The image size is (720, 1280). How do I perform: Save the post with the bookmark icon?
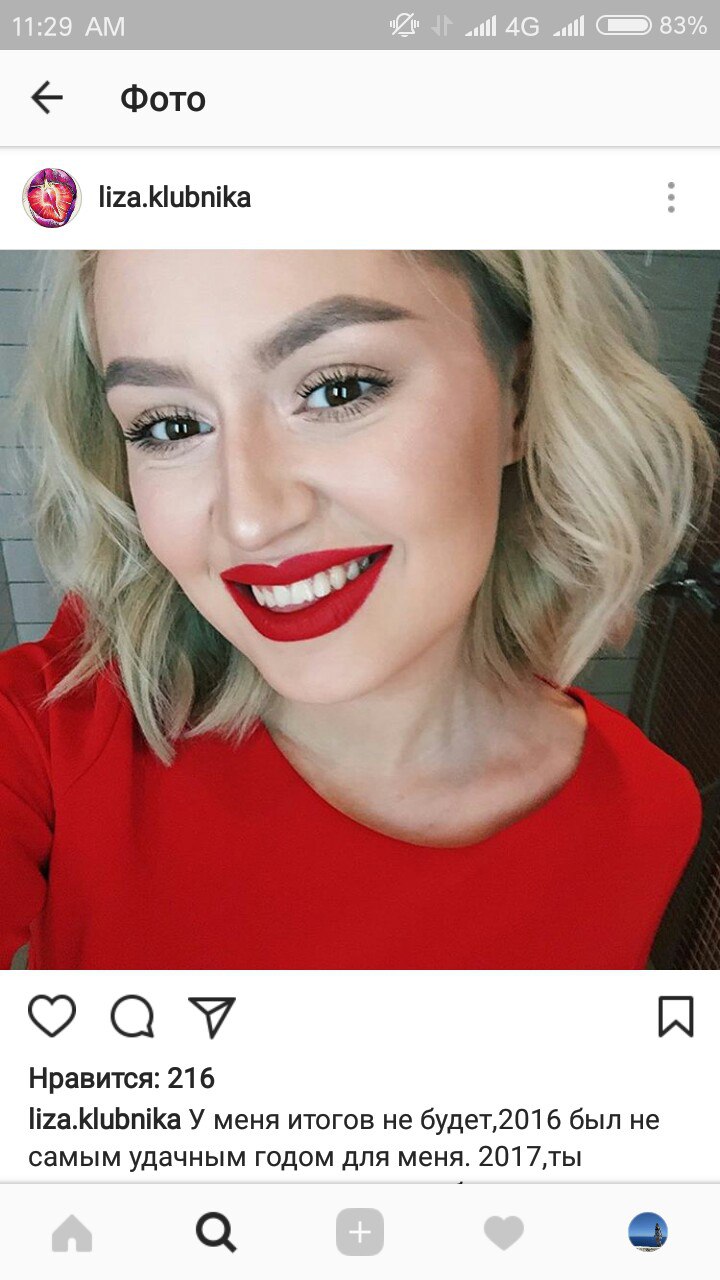676,1017
